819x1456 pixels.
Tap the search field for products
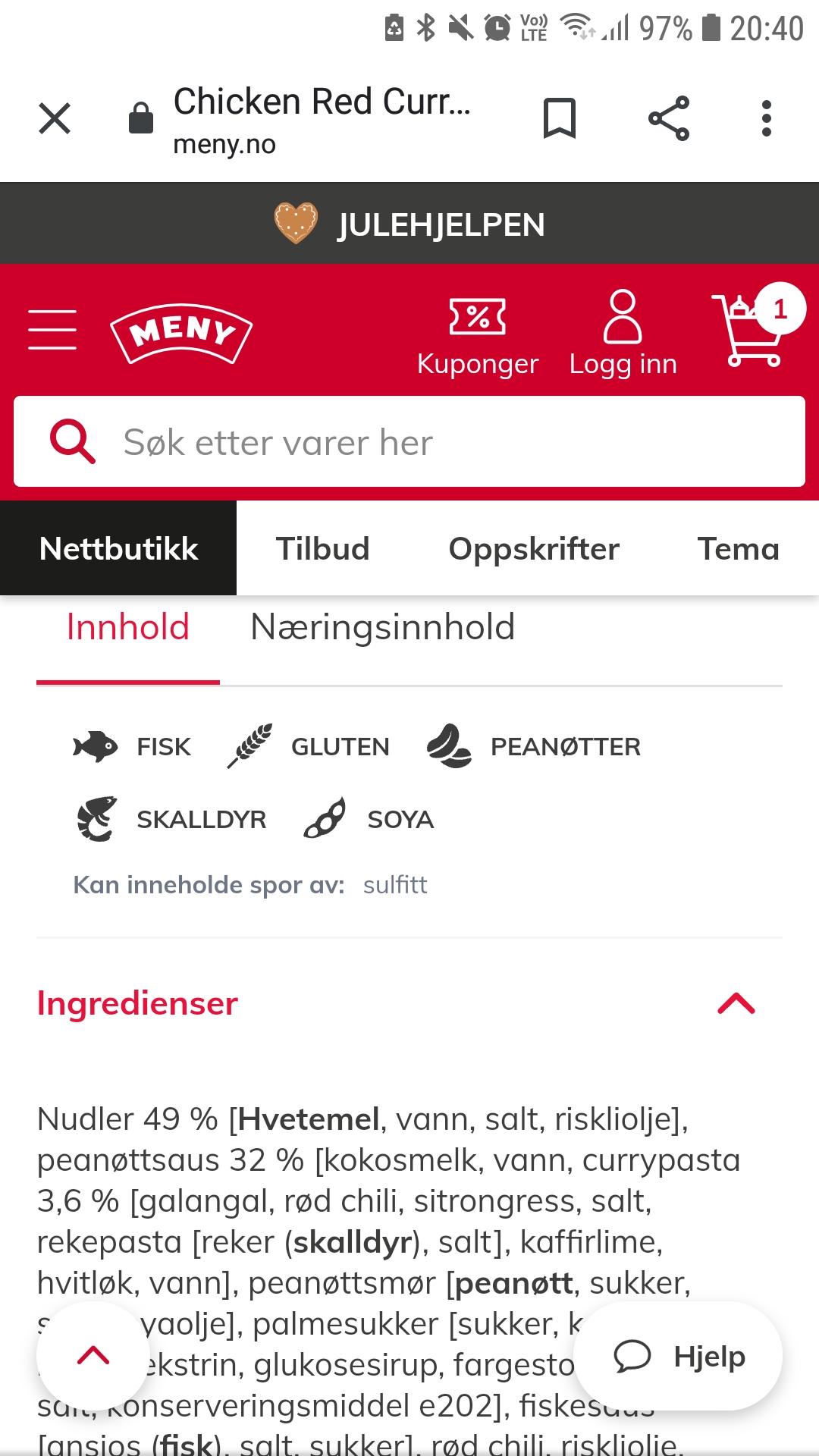tap(409, 441)
